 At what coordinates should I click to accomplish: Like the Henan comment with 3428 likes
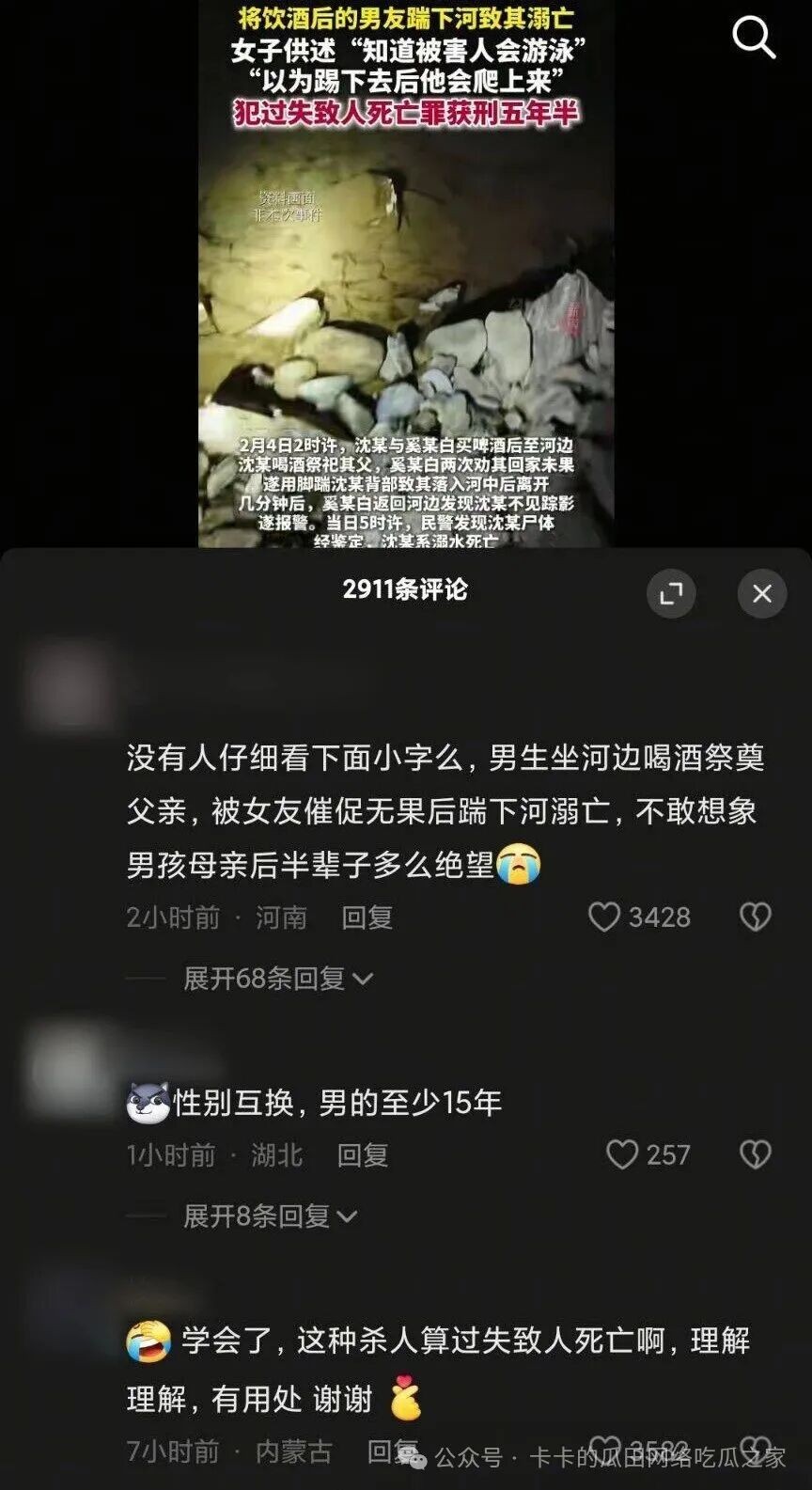tap(604, 918)
